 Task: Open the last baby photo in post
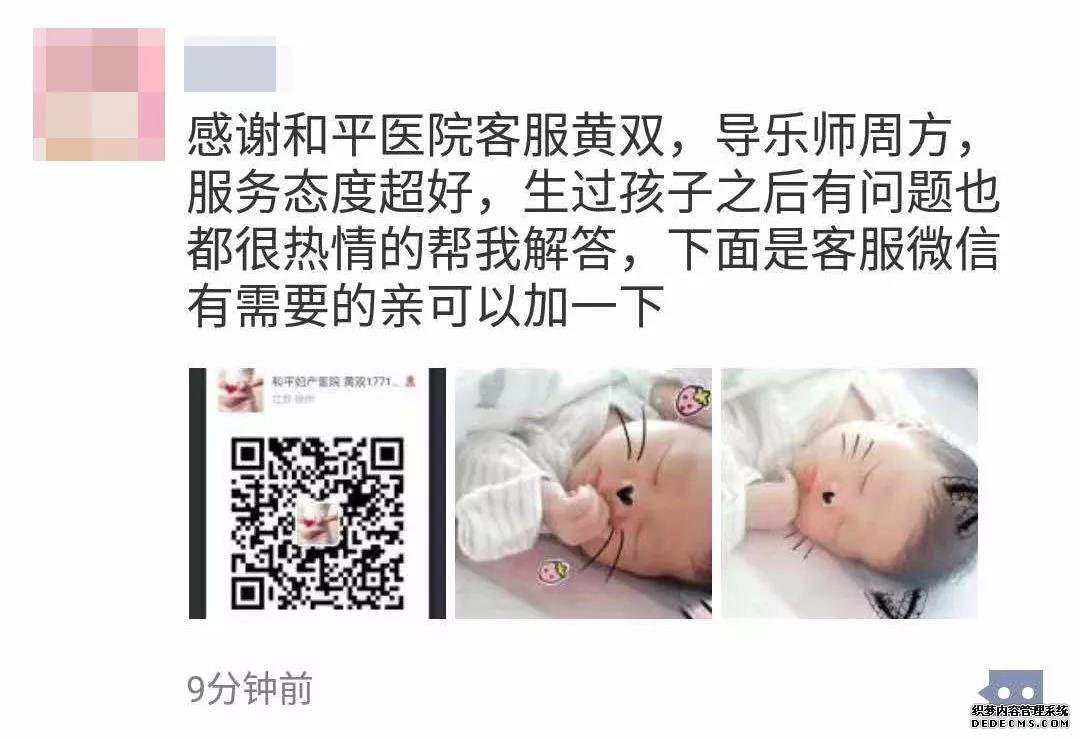click(849, 493)
